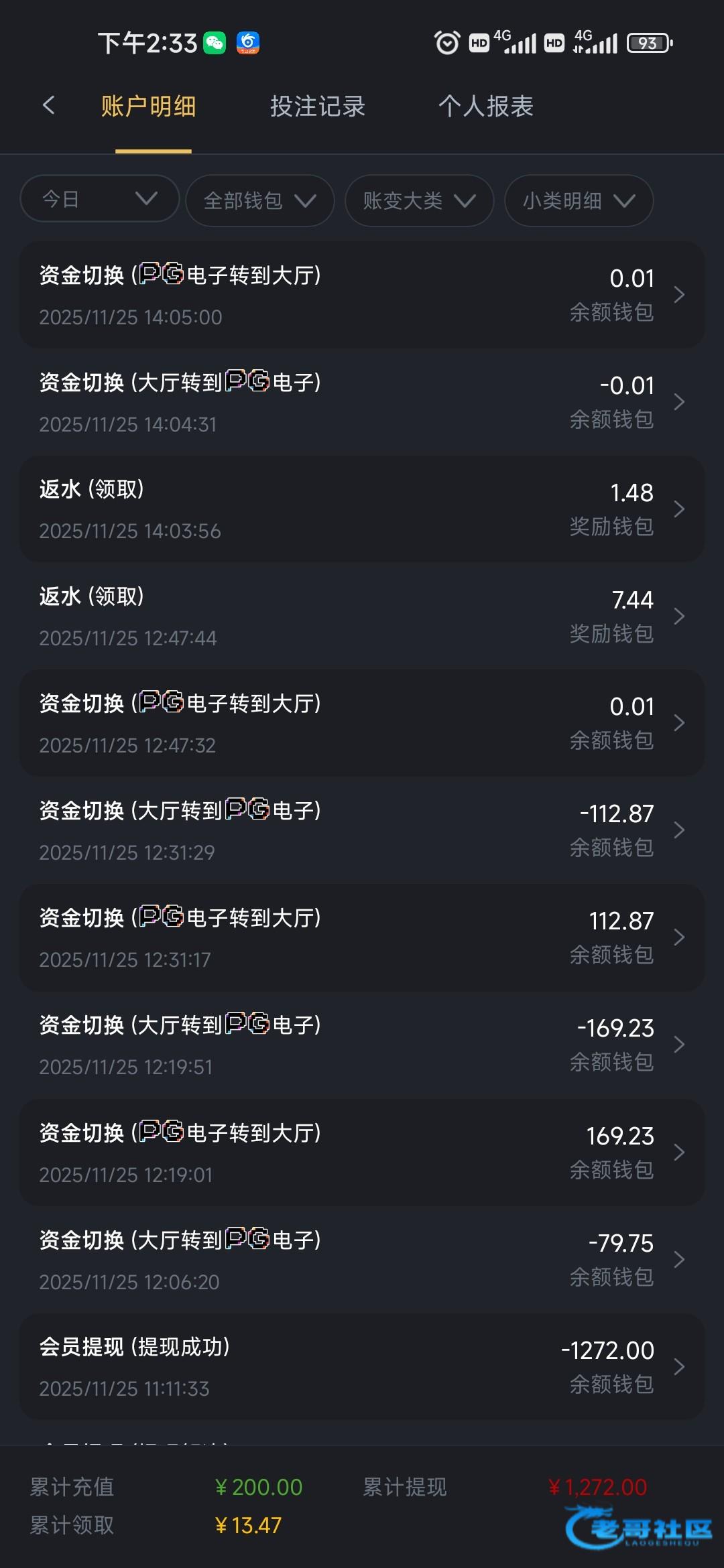Switch to the 个人报表 tab
This screenshot has height=1568, width=724.
(x=485, y=107)
